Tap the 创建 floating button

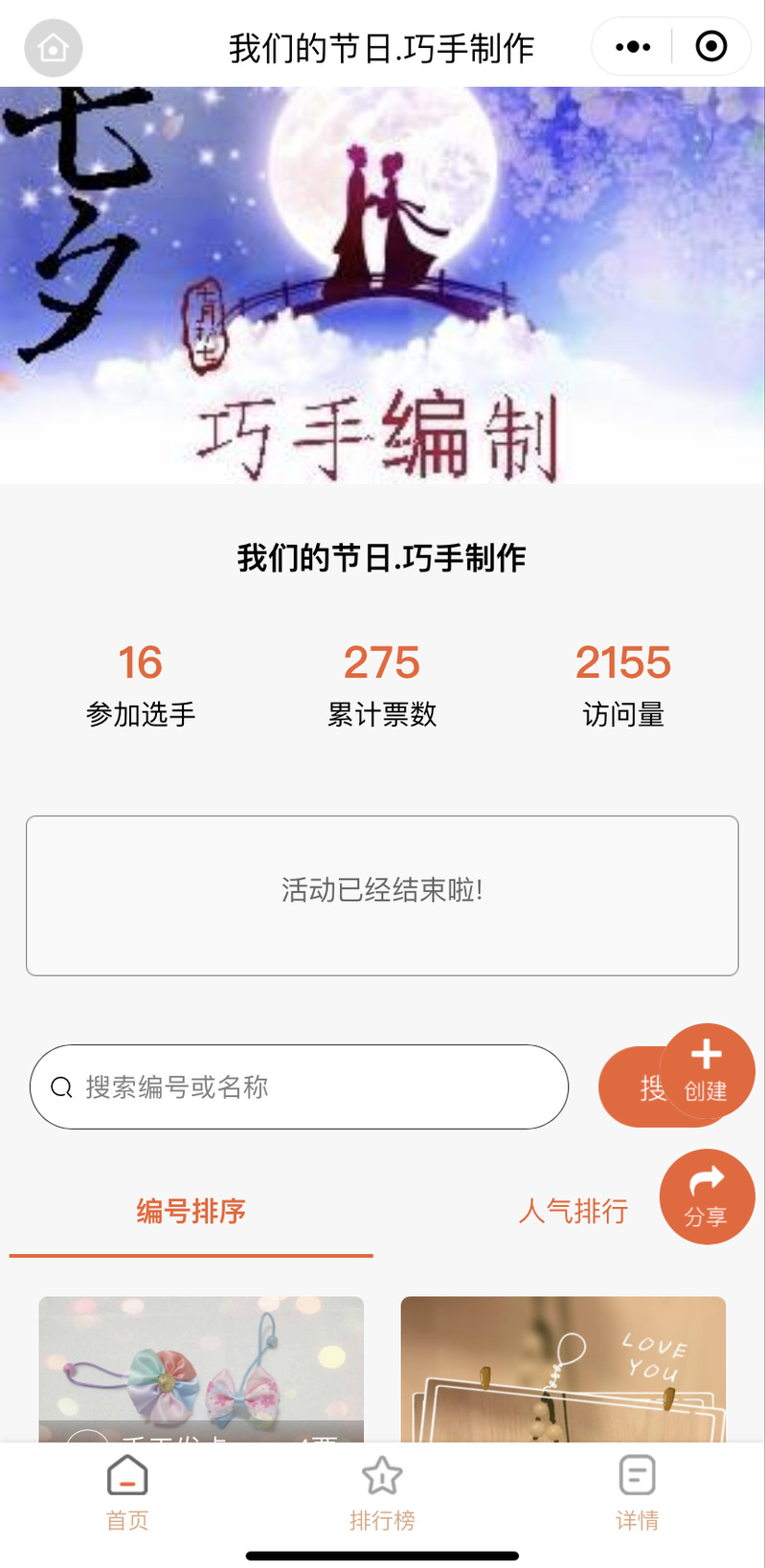(x=707, y=1070)
